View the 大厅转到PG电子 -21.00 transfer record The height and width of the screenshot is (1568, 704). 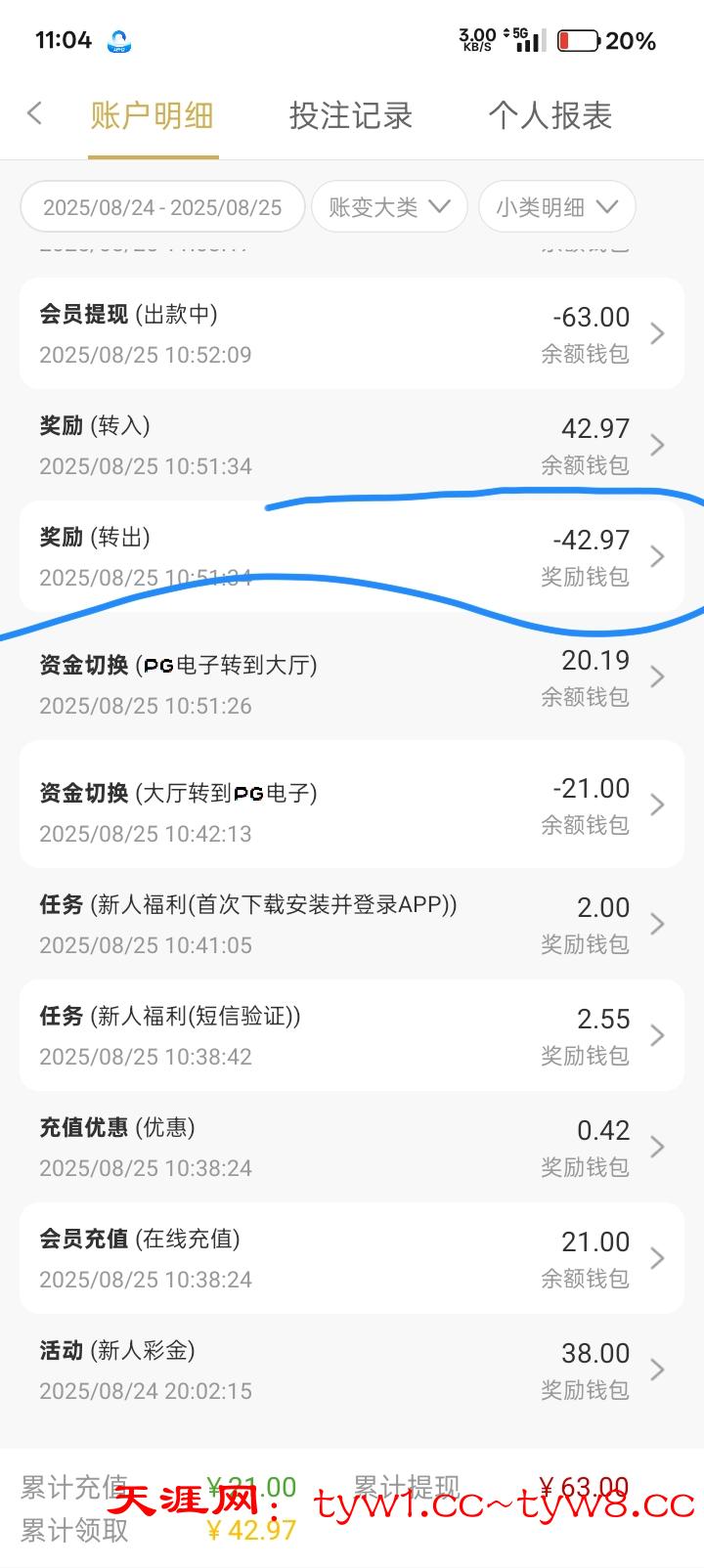point(352,805)
